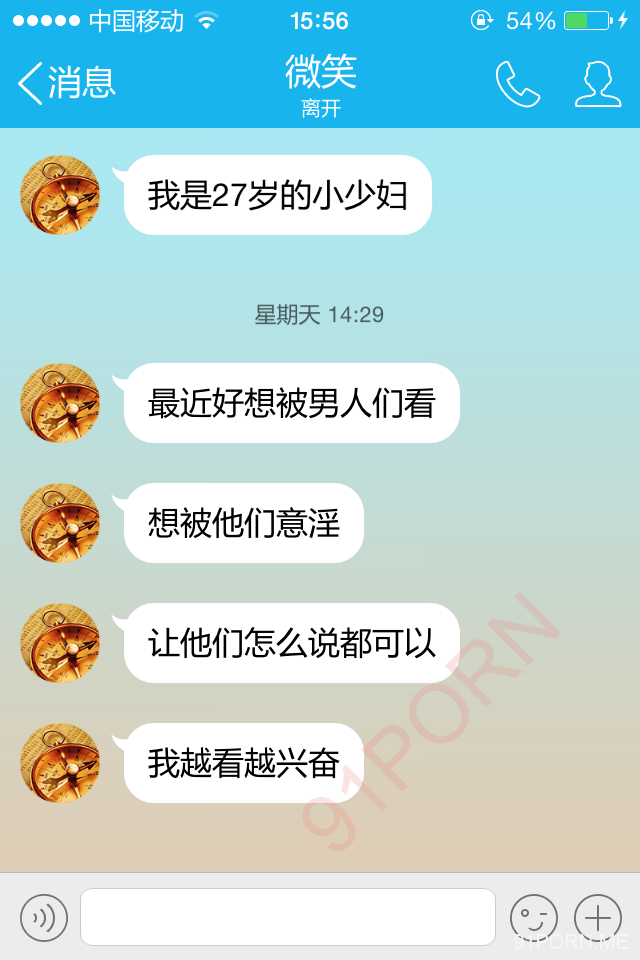Open the plus attachments menu
Viewport: 640px width, 960px height.
click(x=598, y=917)
